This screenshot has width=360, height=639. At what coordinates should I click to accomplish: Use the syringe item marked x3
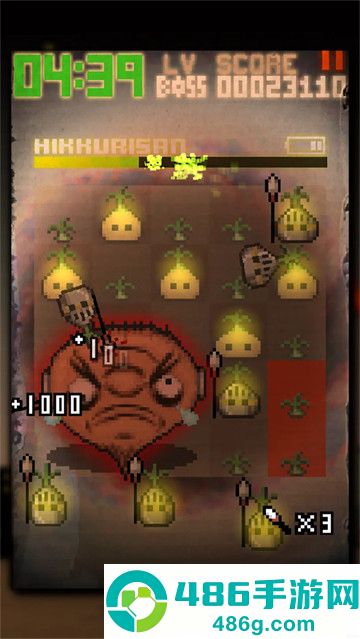pyautogui.click(x=277, y=519)
